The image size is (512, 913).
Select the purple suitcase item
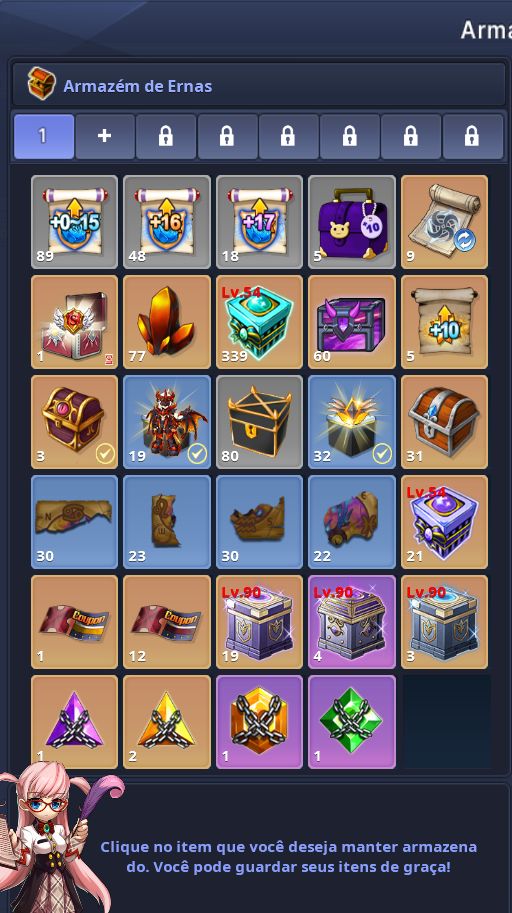pos(352,222)
